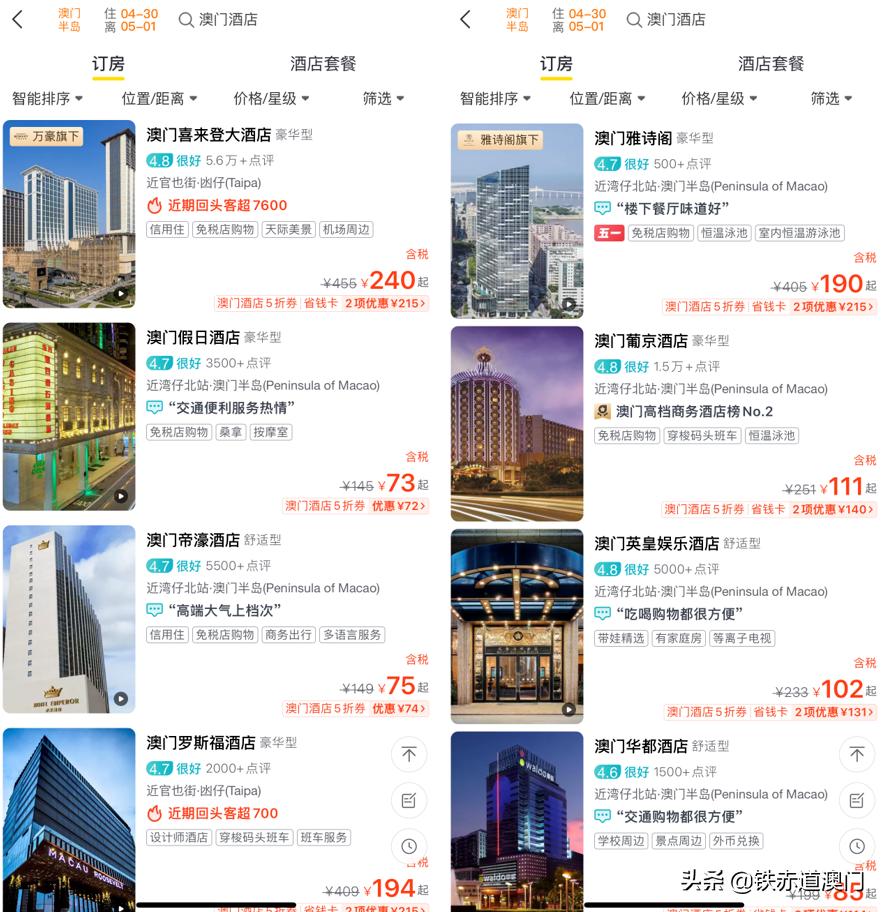
Task: Play the video on 澳门喜来登大酒店 thumbnail
Action: click(120, 294)
